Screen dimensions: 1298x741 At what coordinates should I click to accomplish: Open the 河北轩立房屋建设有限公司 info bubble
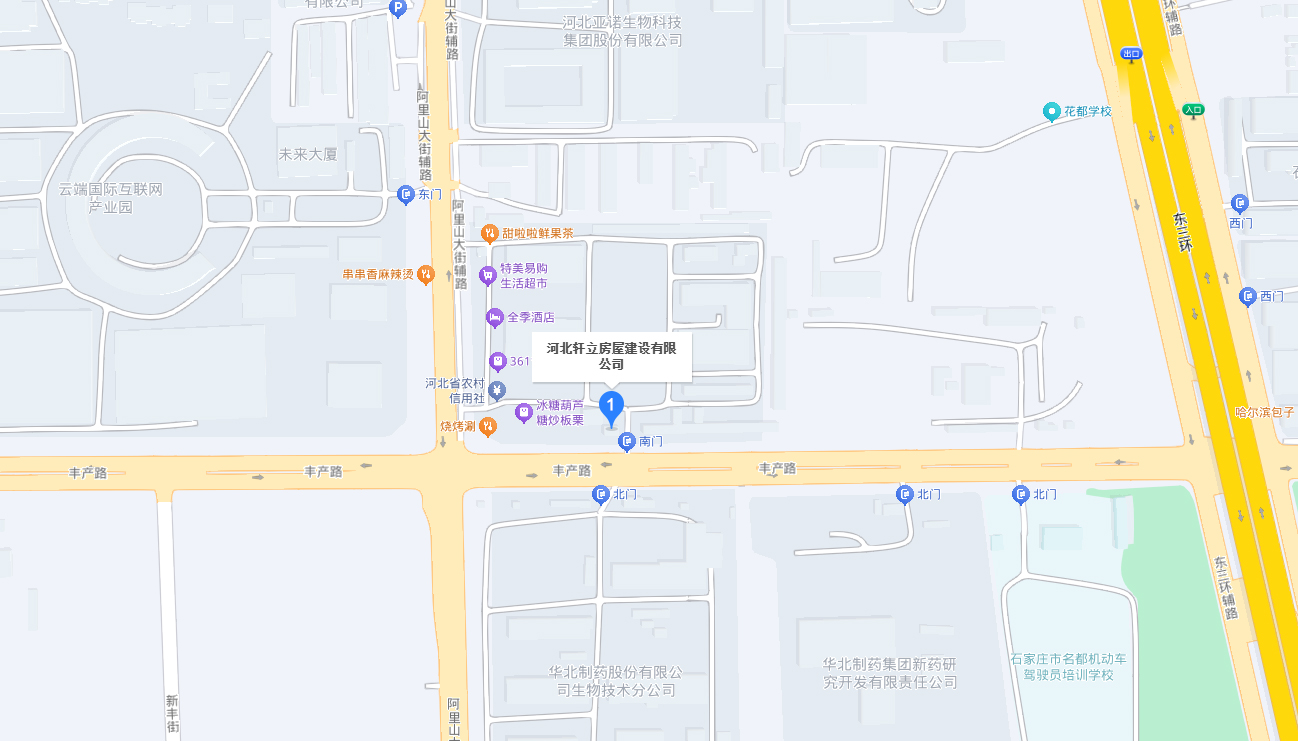(x=611, y=356)
